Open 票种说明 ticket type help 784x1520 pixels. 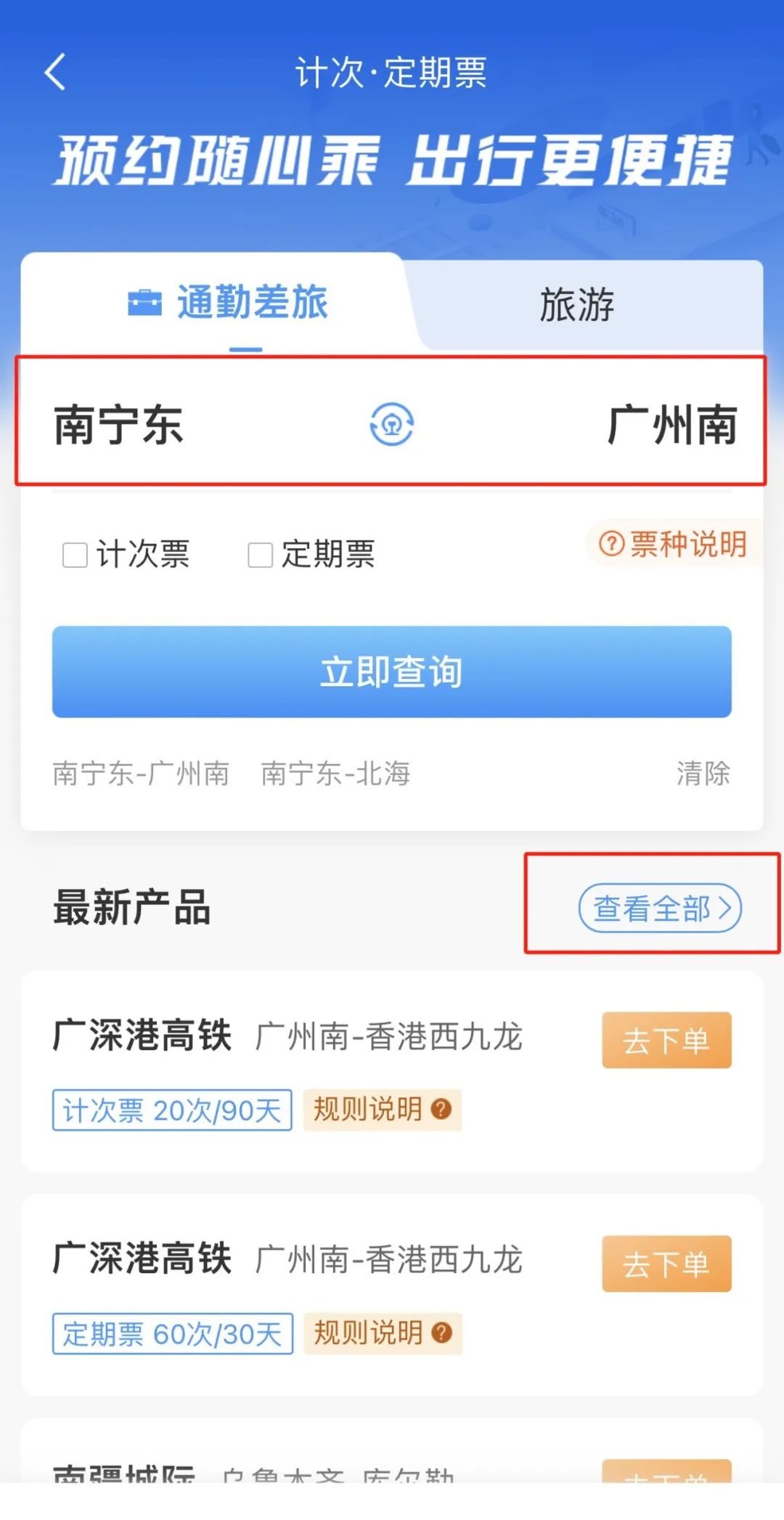tap(674, 544)
